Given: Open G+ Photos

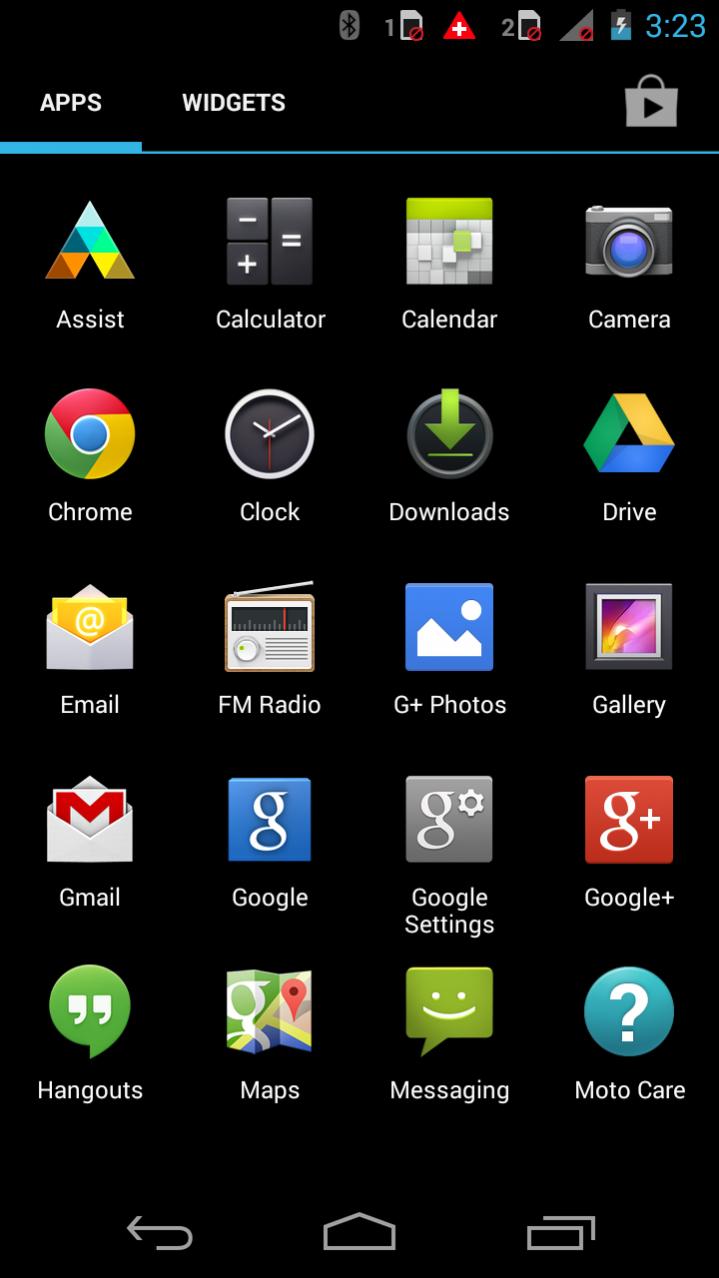Looking at the screenshot, I should [x=449, y=627].
